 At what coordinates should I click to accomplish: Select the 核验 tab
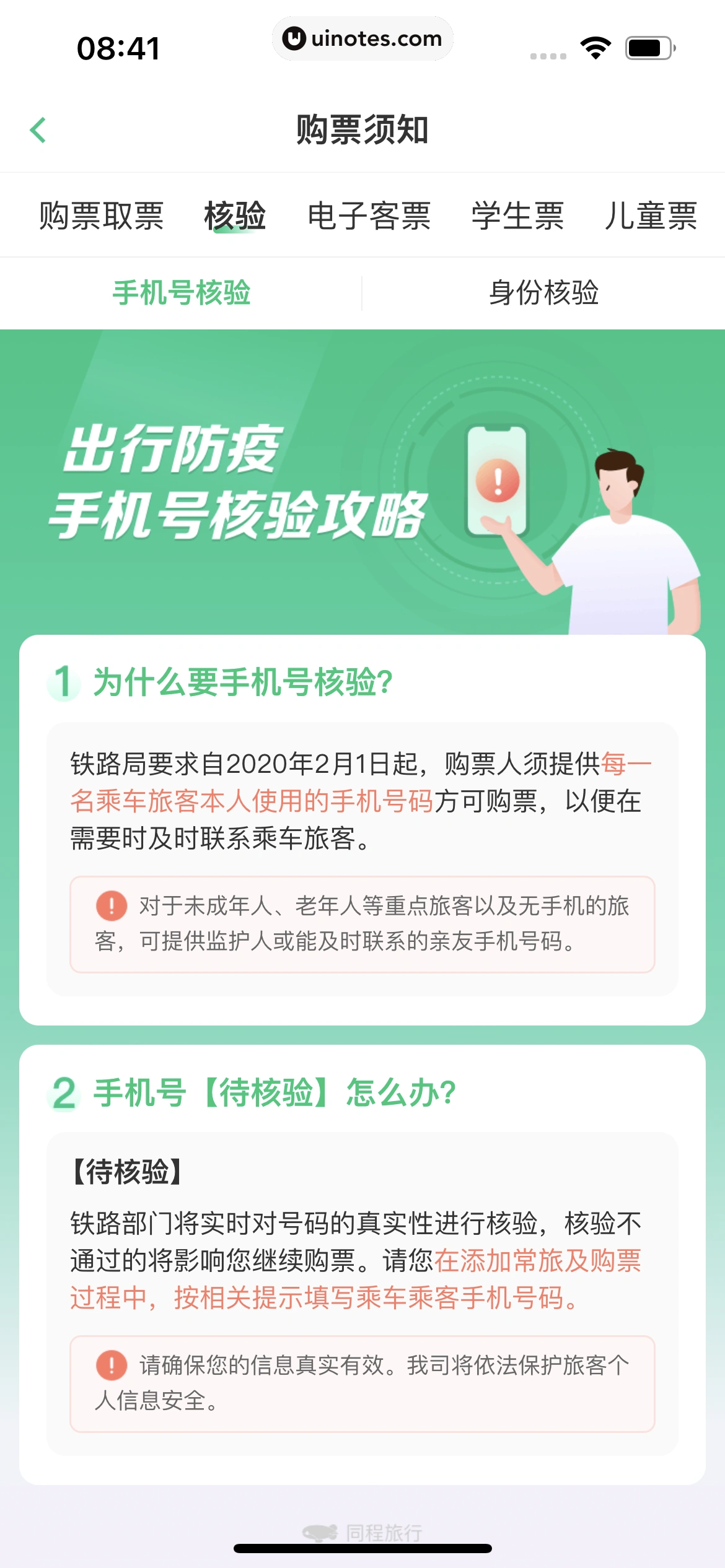click(235, 216)
